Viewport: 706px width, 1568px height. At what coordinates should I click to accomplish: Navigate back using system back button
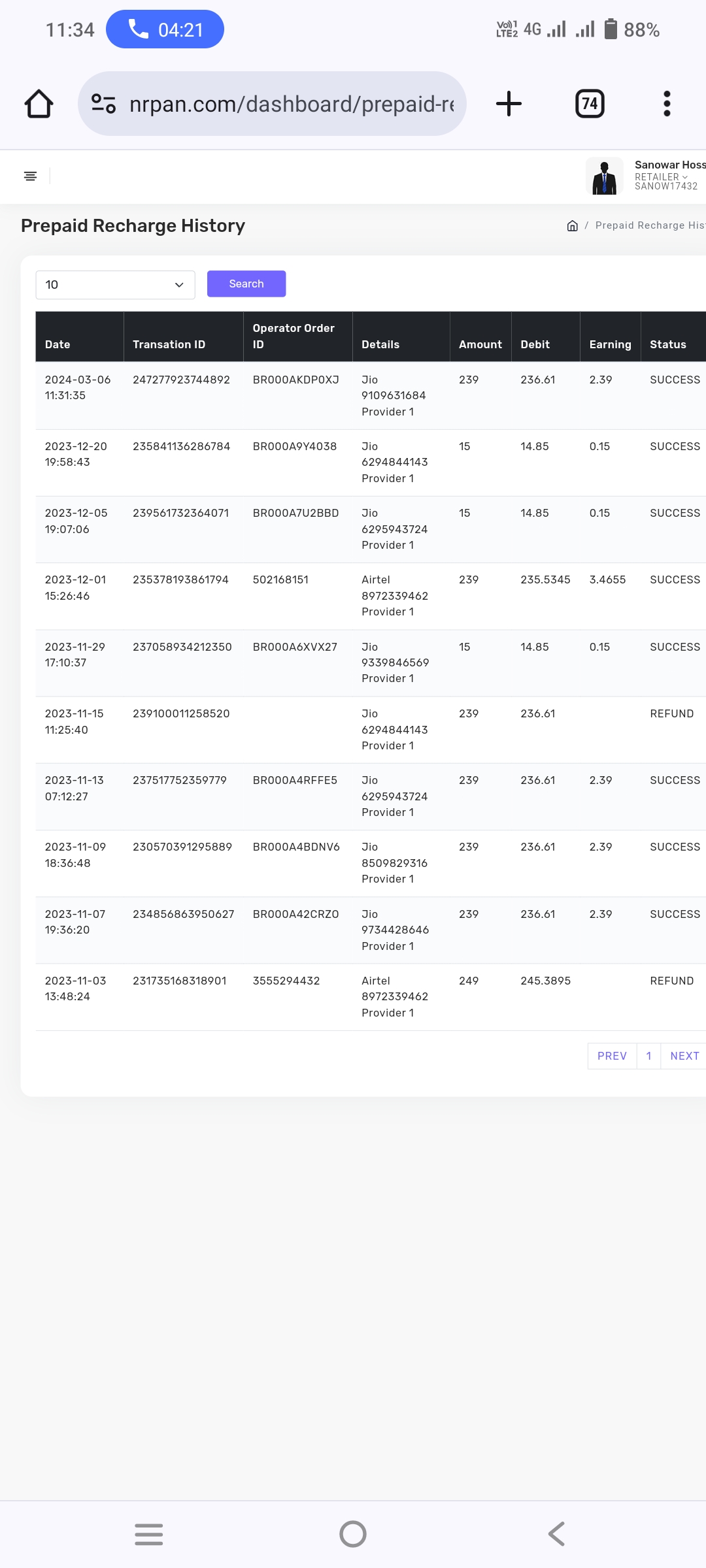coord(556,1534)
